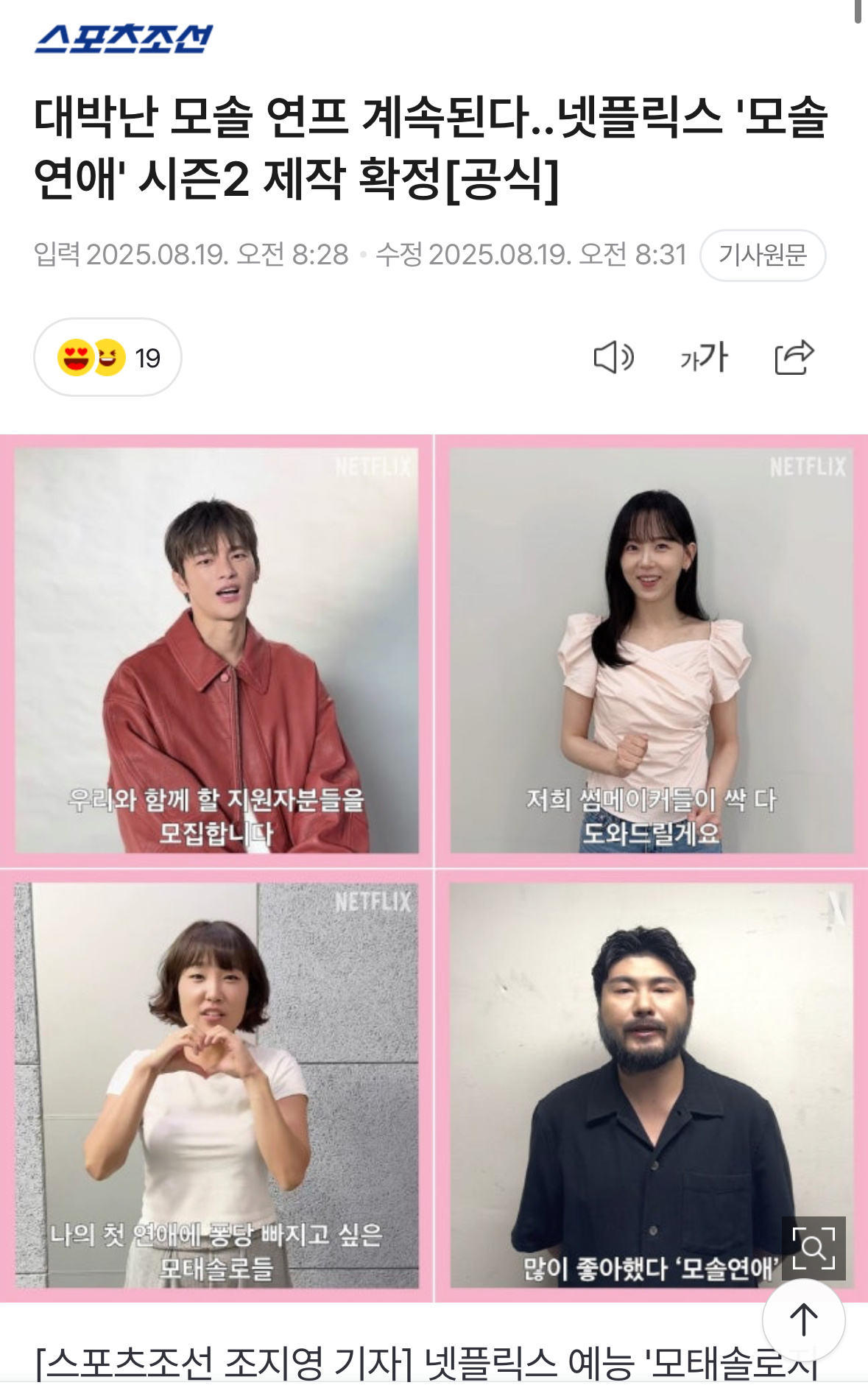868x1388 pixels.
Task: Listen to the article with the speaker icon
Action: click(613, 358)
